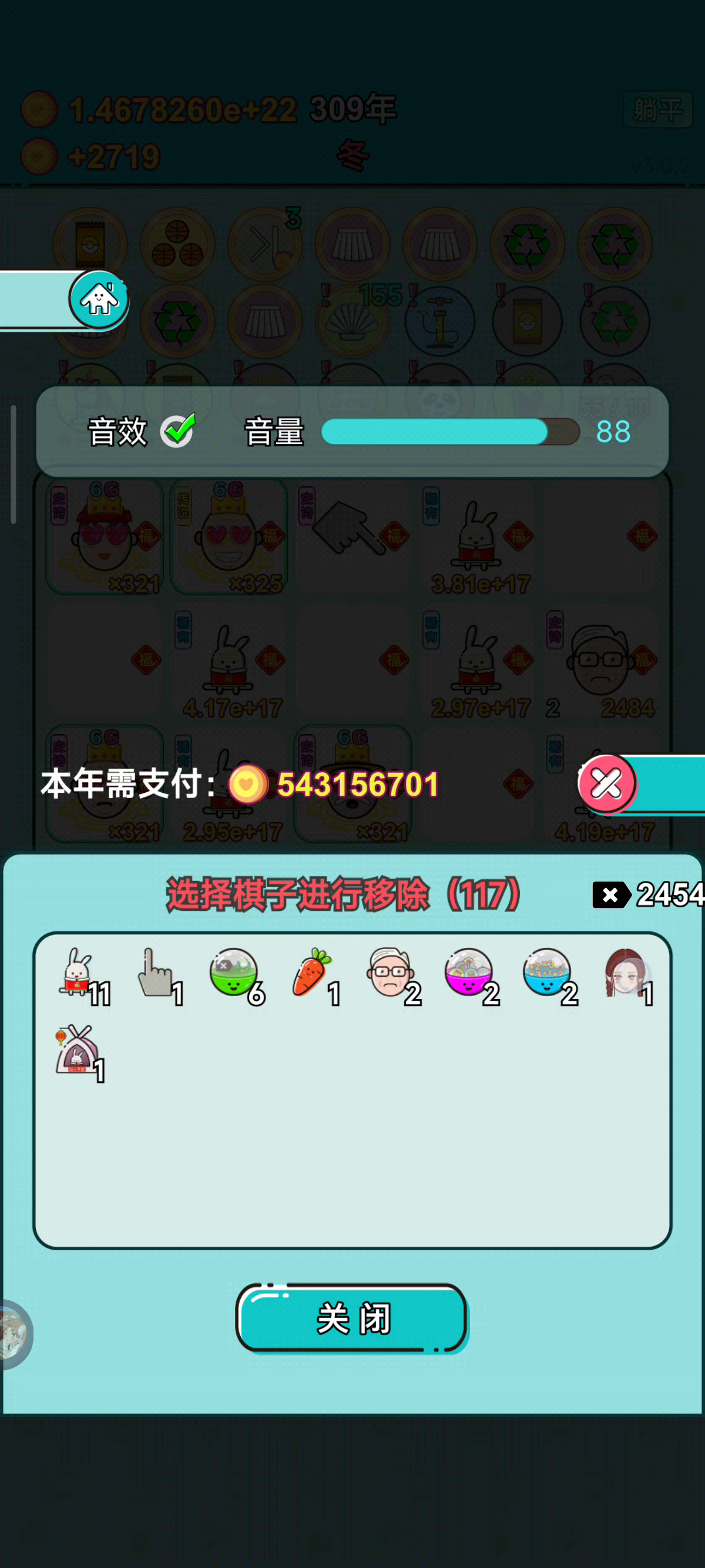Pick the carrot piece for removal

312,972
